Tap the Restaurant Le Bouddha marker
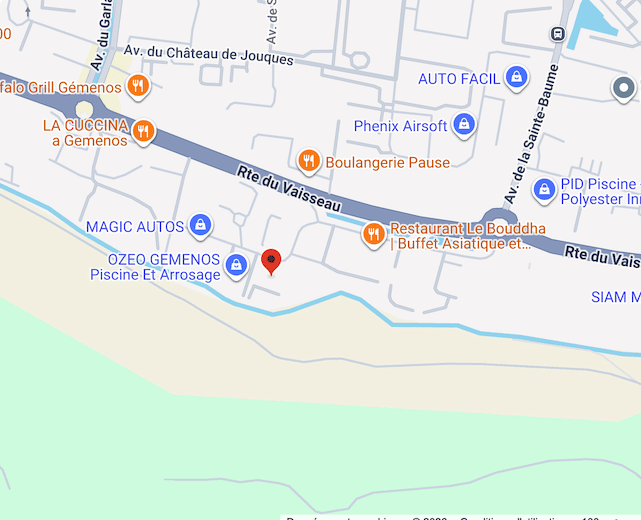Image resolution: width=641 pixels, height=520 pixels. point(374,234)
